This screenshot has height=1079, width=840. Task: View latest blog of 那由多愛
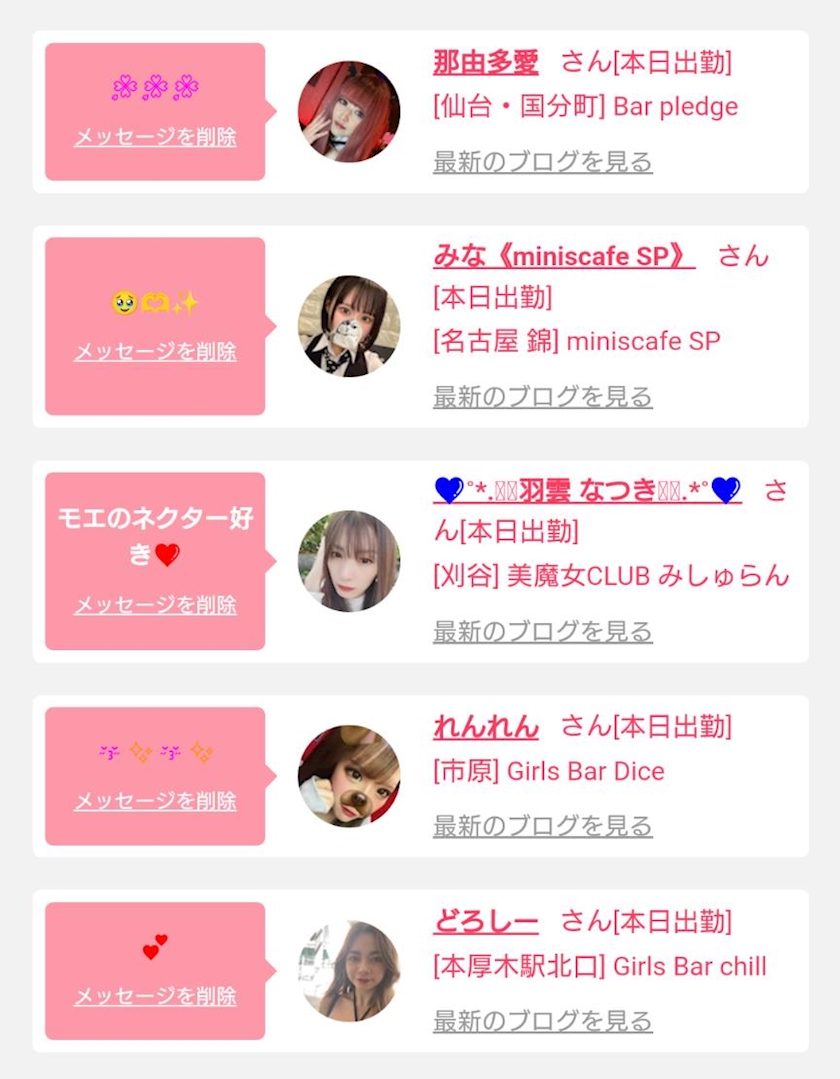pyautogui.click(x=543, y=162)
